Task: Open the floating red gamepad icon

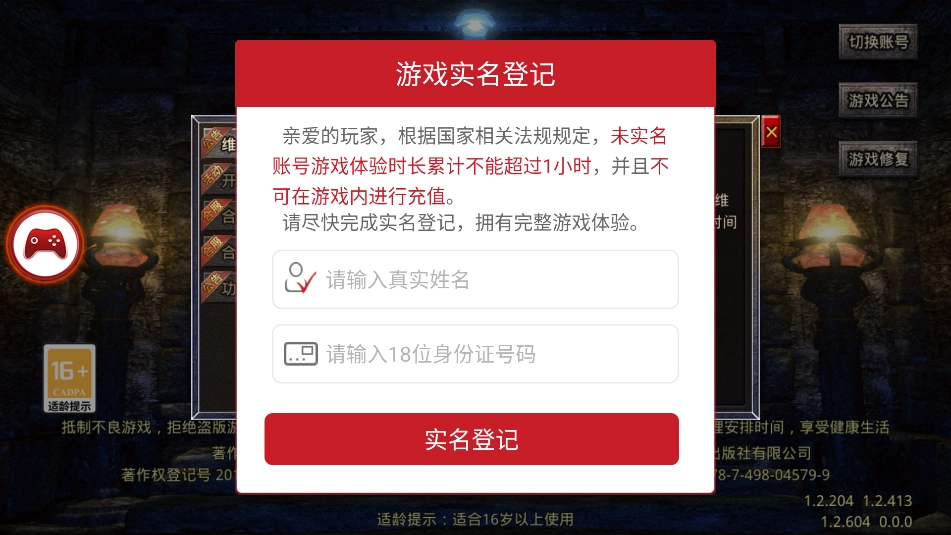Action: (44, 243)
